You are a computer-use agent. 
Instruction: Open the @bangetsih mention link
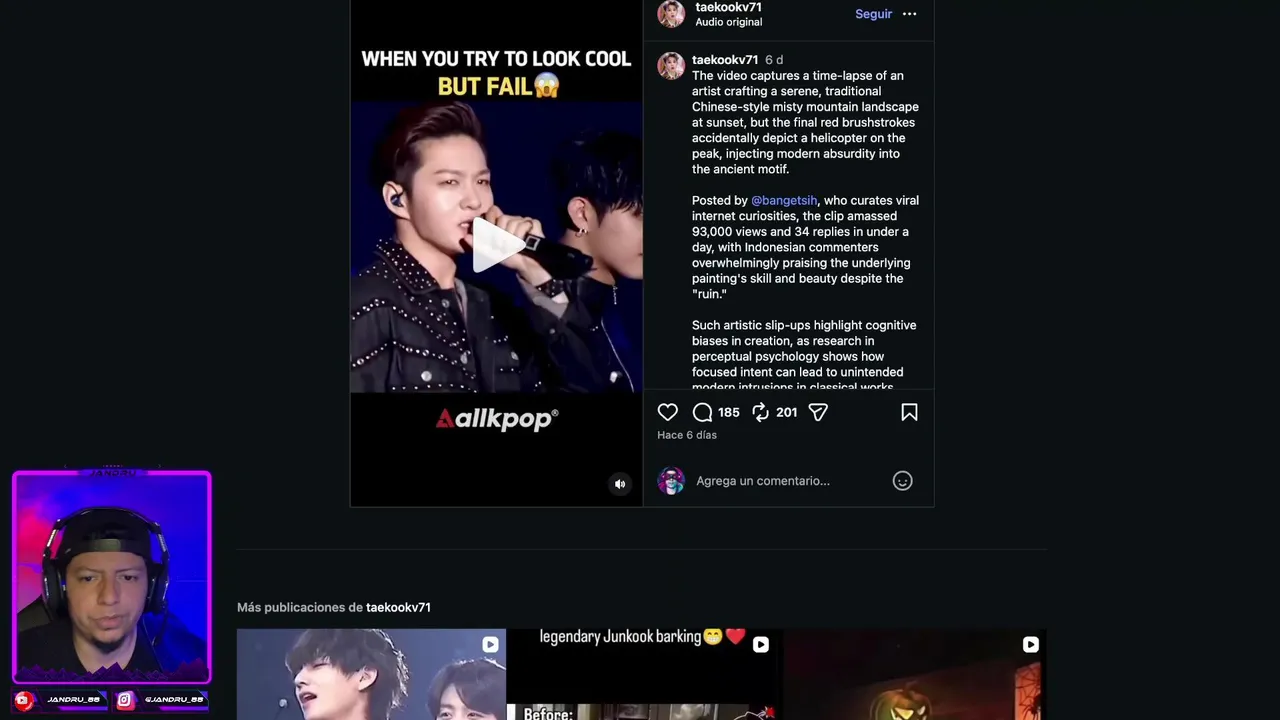(784, 200)
